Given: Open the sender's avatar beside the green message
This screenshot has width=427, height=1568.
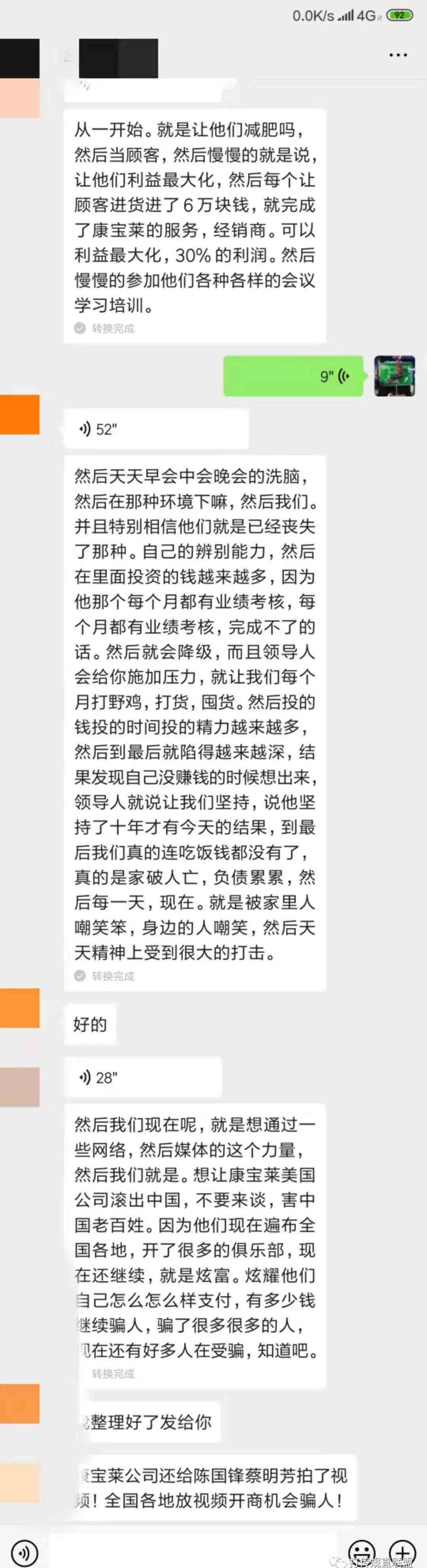Looking at the screenshot, I should (x=394, y=376).
